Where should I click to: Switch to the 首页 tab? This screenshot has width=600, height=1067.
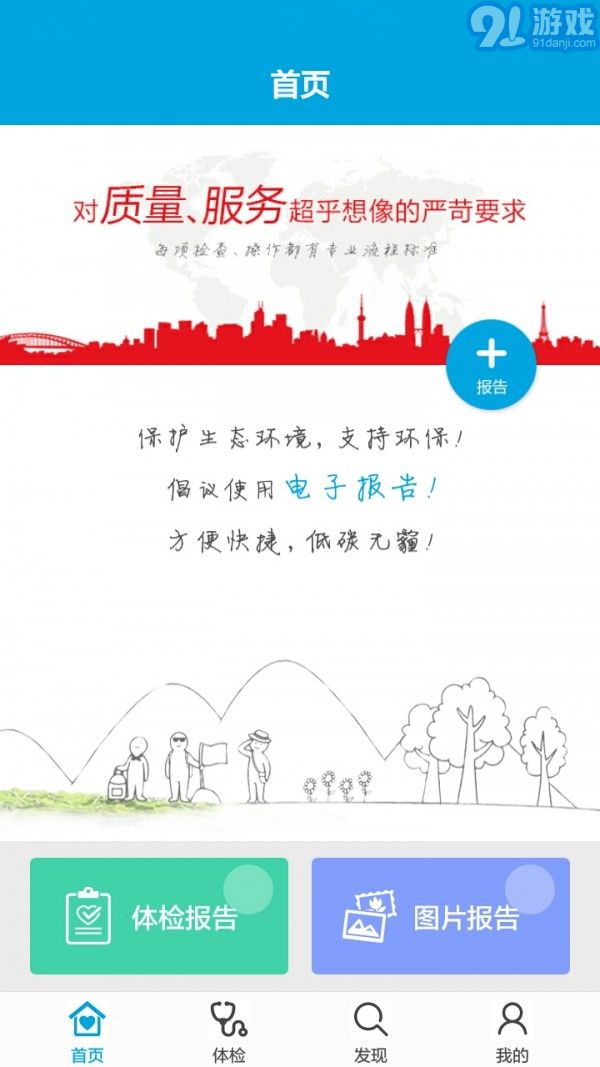pos(87,1030)
